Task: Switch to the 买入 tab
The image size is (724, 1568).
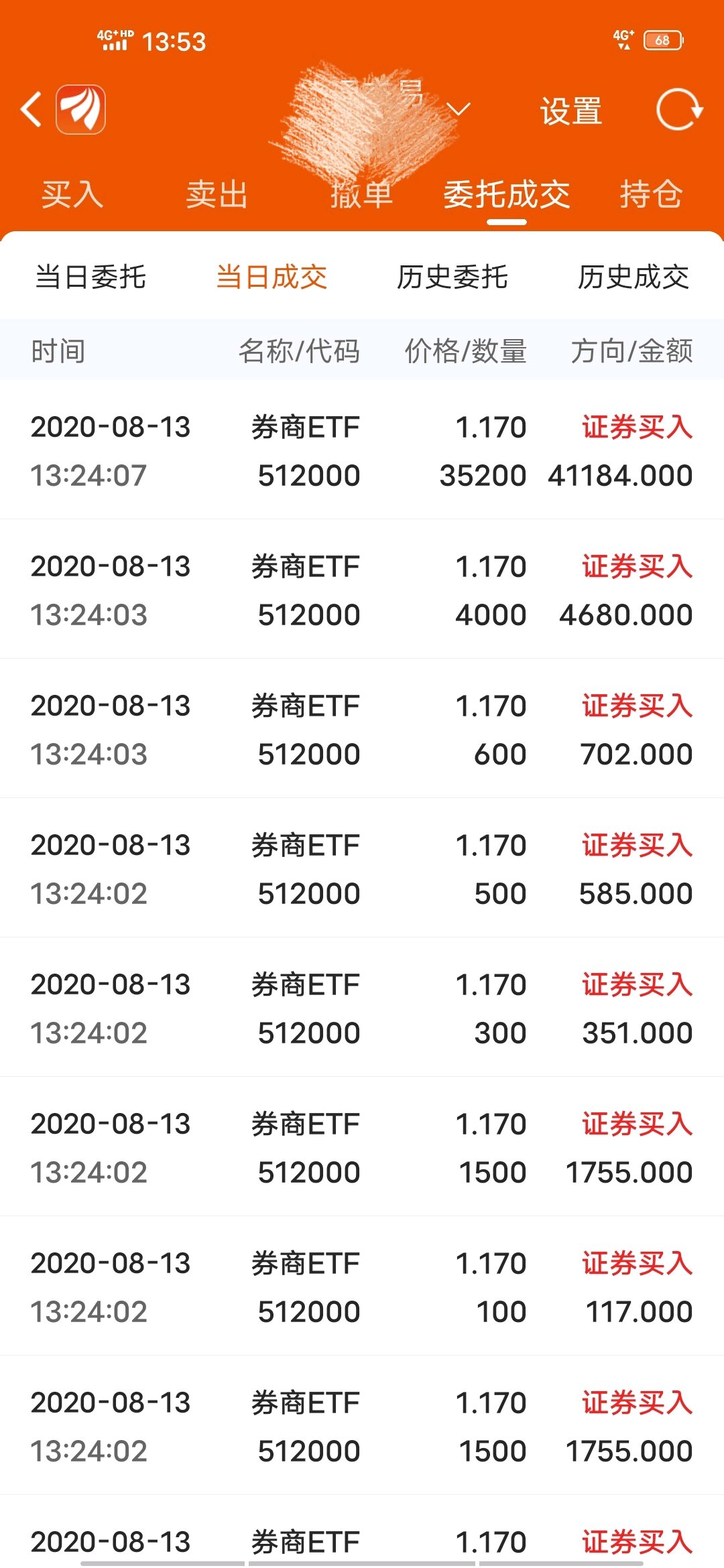Action: (72, 195)
